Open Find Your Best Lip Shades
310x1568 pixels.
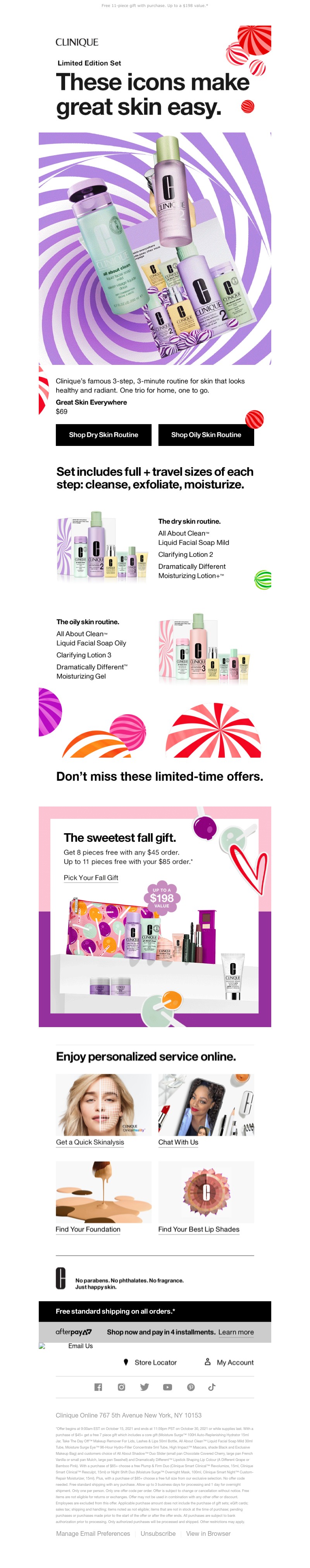click(x=199, y=1229)
